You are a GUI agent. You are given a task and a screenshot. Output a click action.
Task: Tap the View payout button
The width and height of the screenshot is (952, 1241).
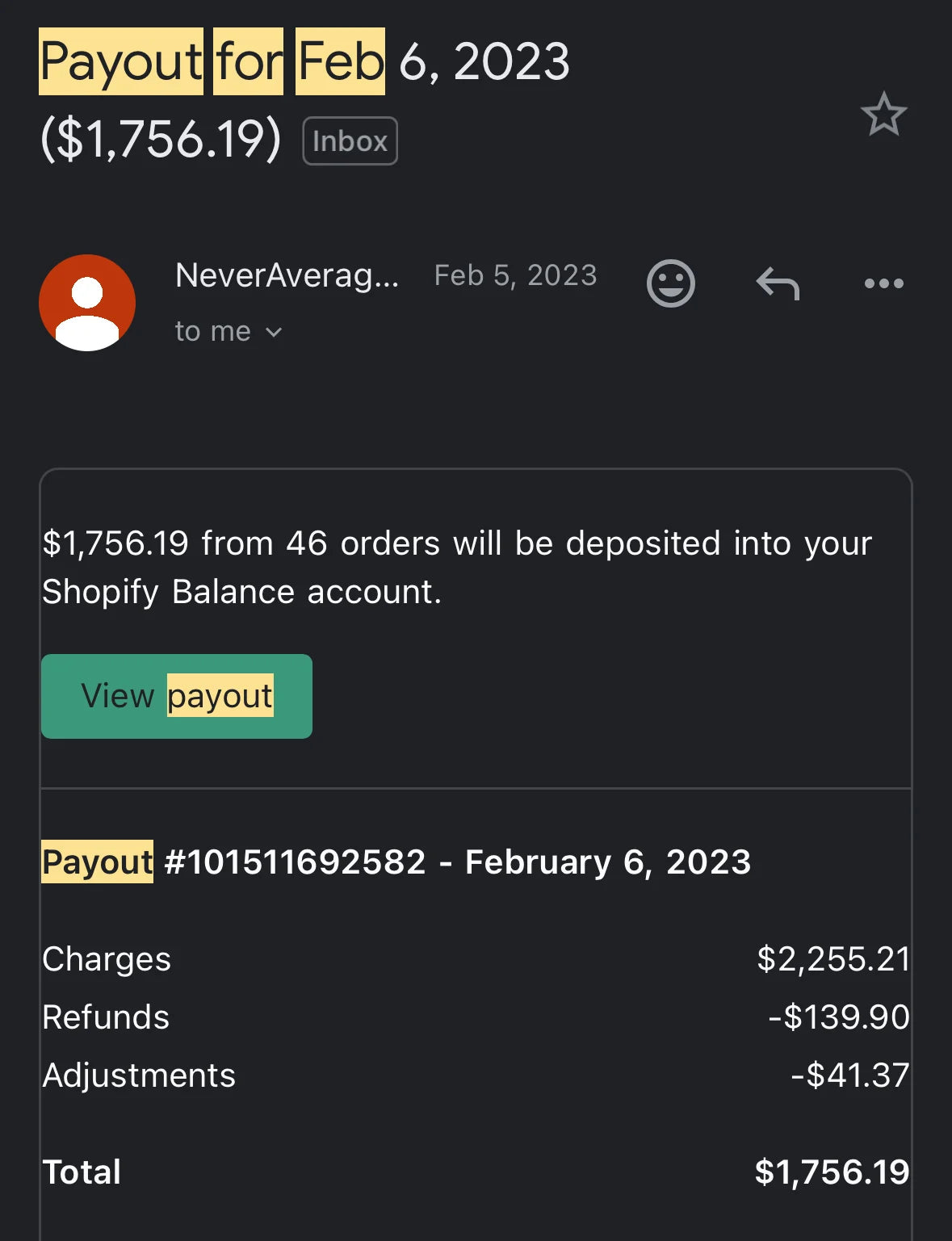click(x=177, y=696)
